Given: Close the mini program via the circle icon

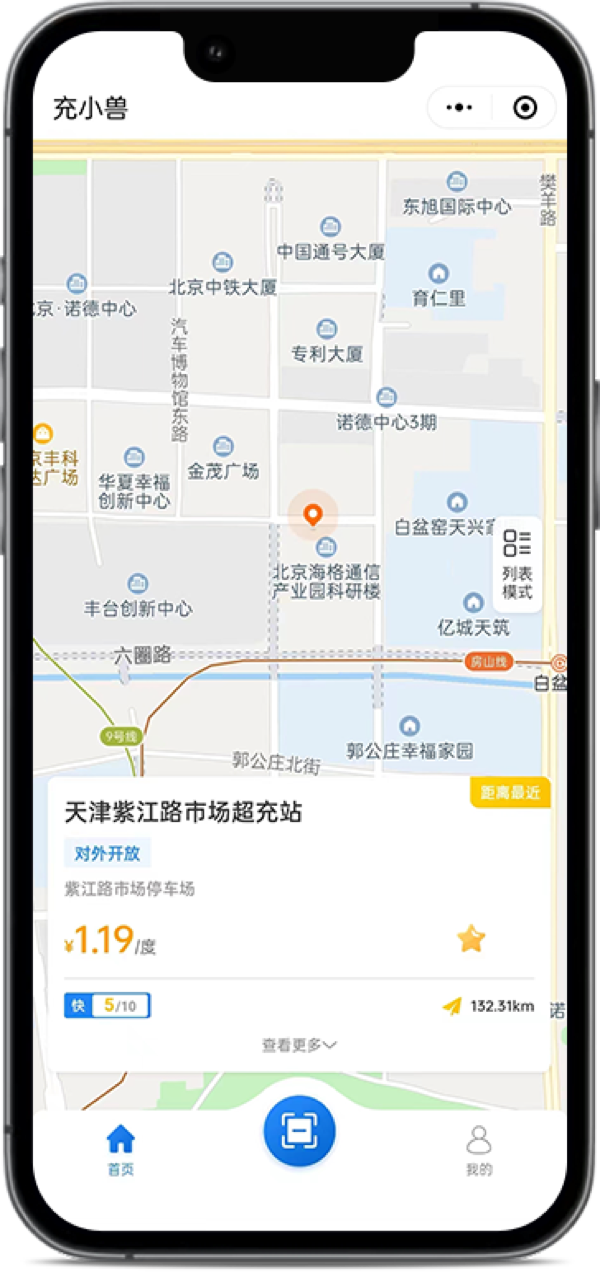Looking at the screenshot, I should click(525, 108).
